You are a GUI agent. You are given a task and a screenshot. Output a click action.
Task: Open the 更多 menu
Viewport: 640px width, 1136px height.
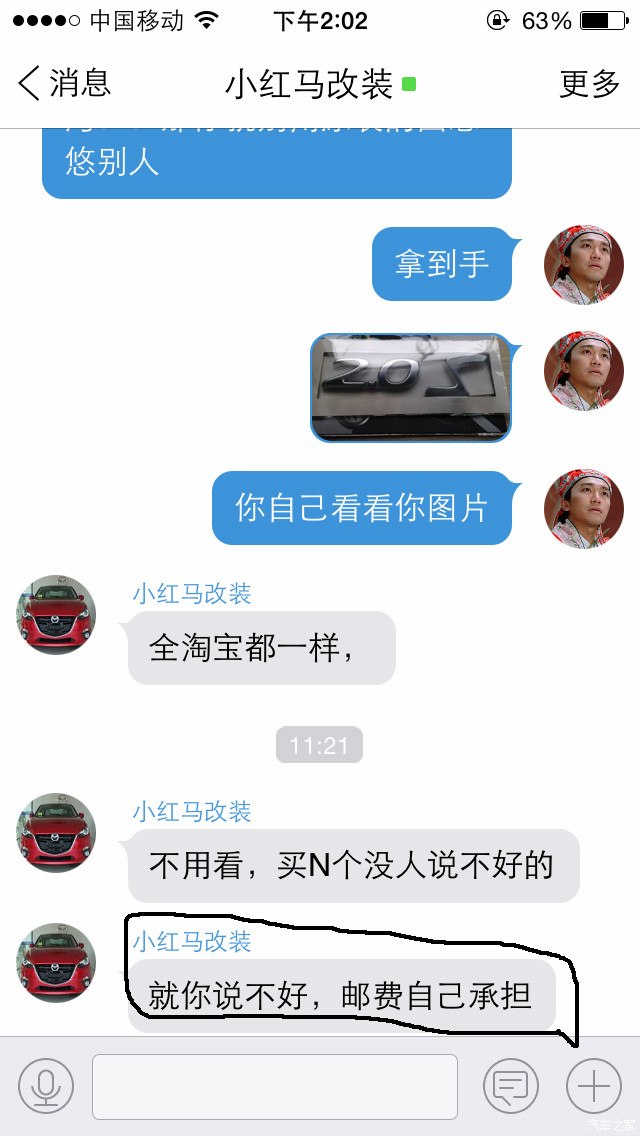589,84
